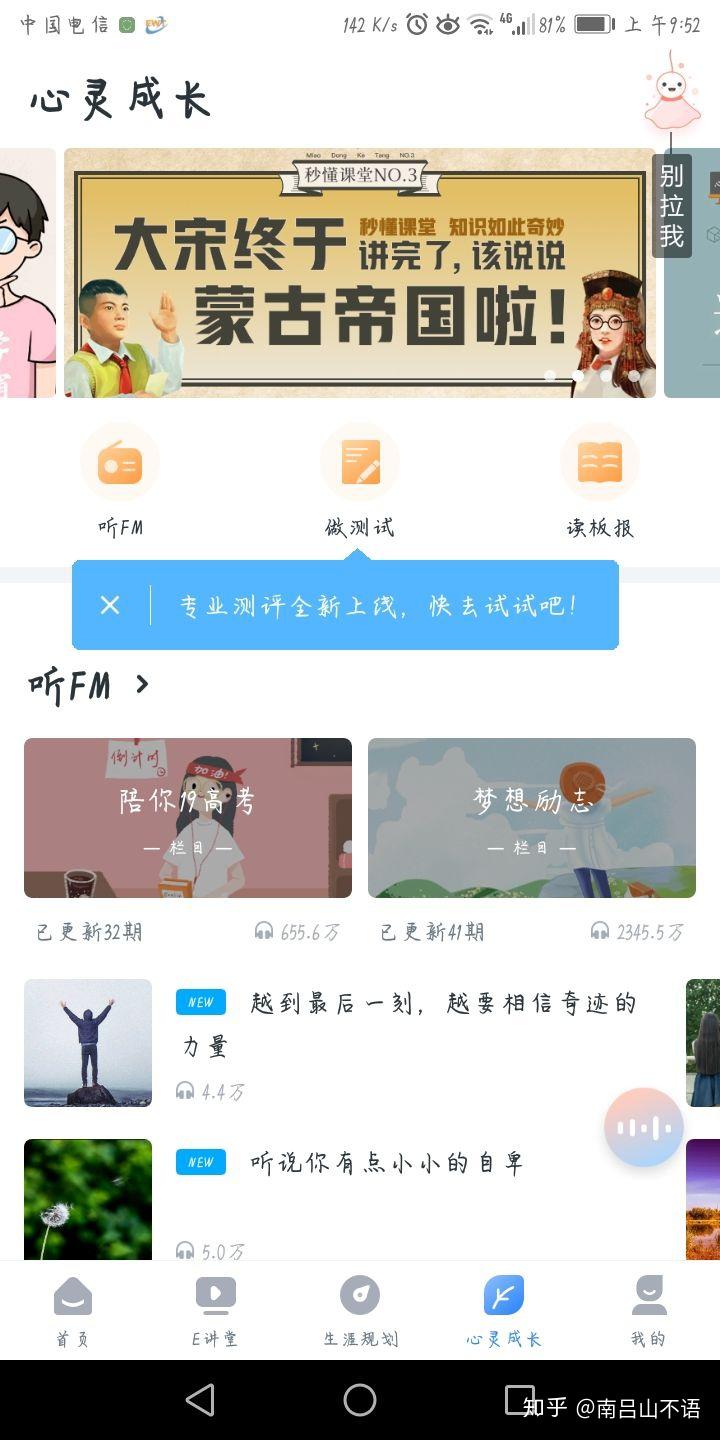
Task: Open the 读板报 shortcut
Action: pos(600,463)
